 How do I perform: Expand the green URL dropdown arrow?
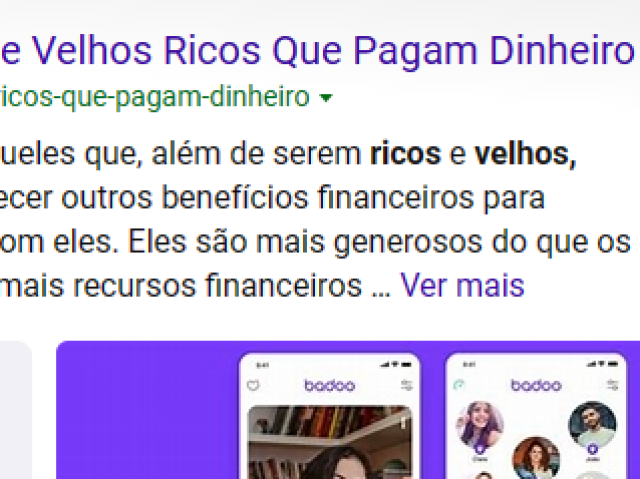(325, 99)
